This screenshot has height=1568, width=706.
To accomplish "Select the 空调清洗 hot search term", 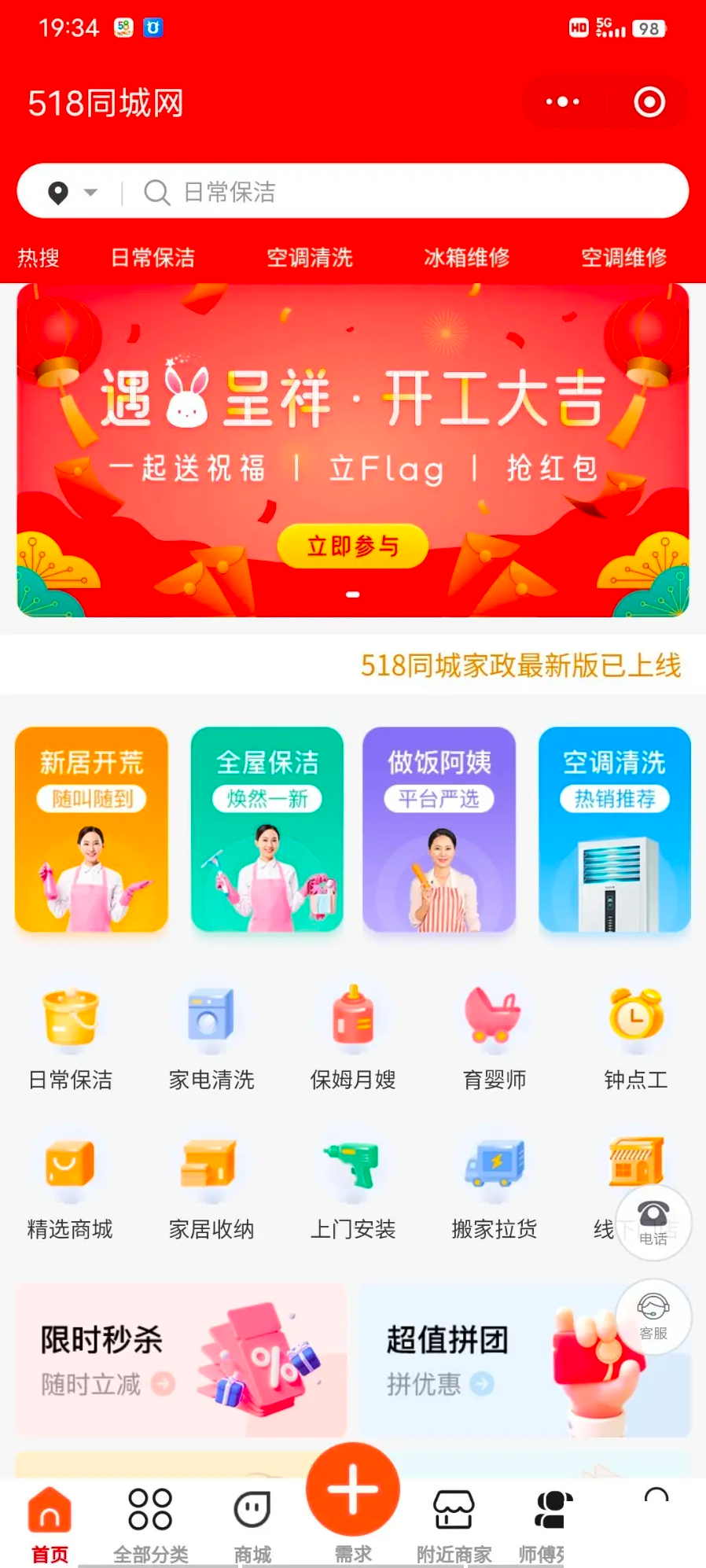I will [x=310, y=258].
